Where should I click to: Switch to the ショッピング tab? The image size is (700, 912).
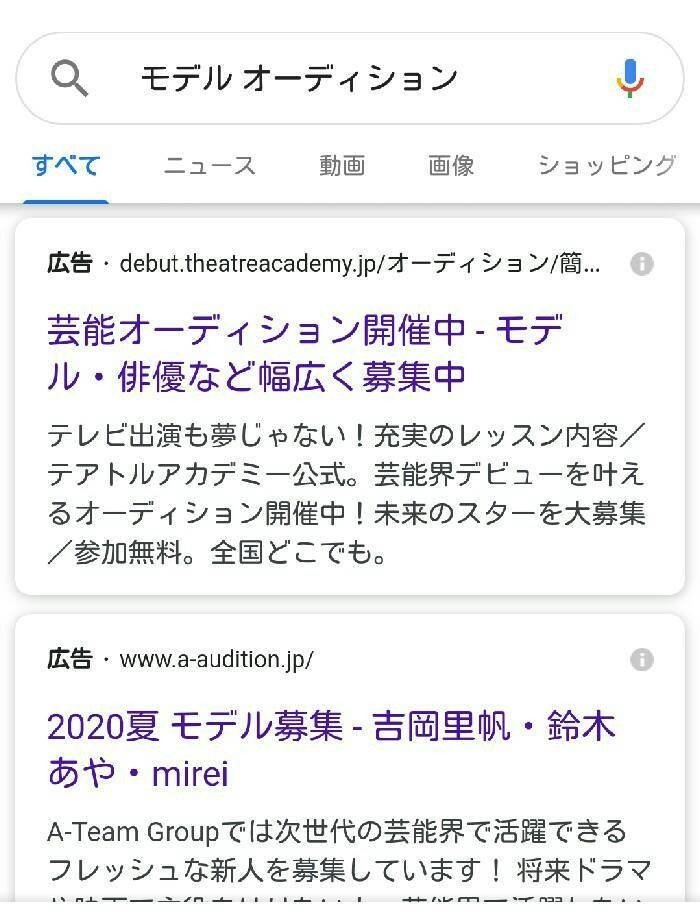606,165
